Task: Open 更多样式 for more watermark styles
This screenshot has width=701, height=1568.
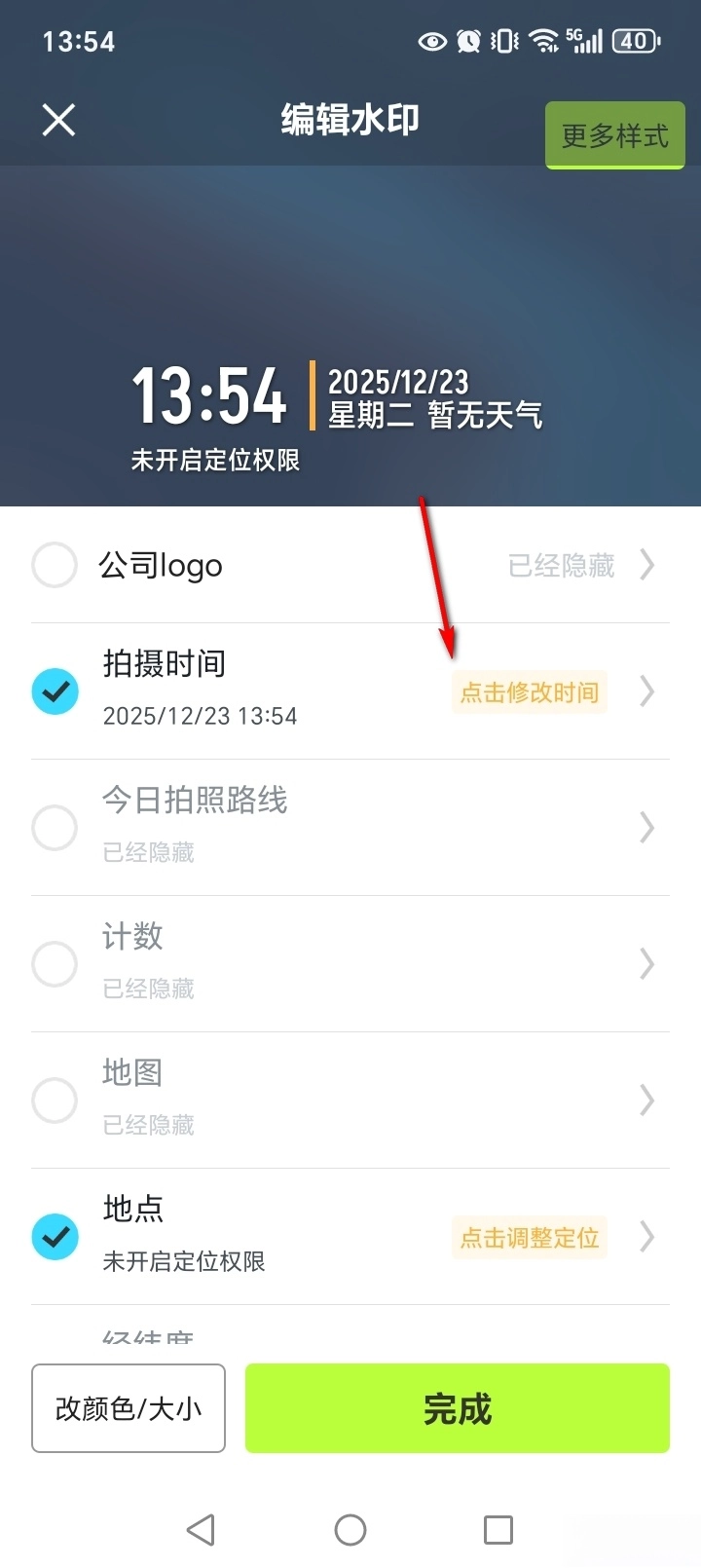Action: point(614,135)
